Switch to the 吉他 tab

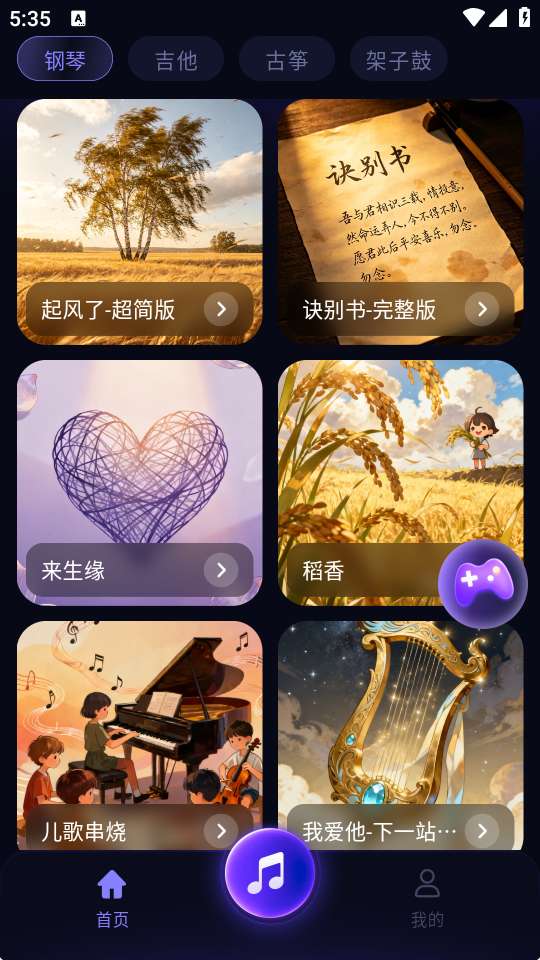(x=176, y=59)
